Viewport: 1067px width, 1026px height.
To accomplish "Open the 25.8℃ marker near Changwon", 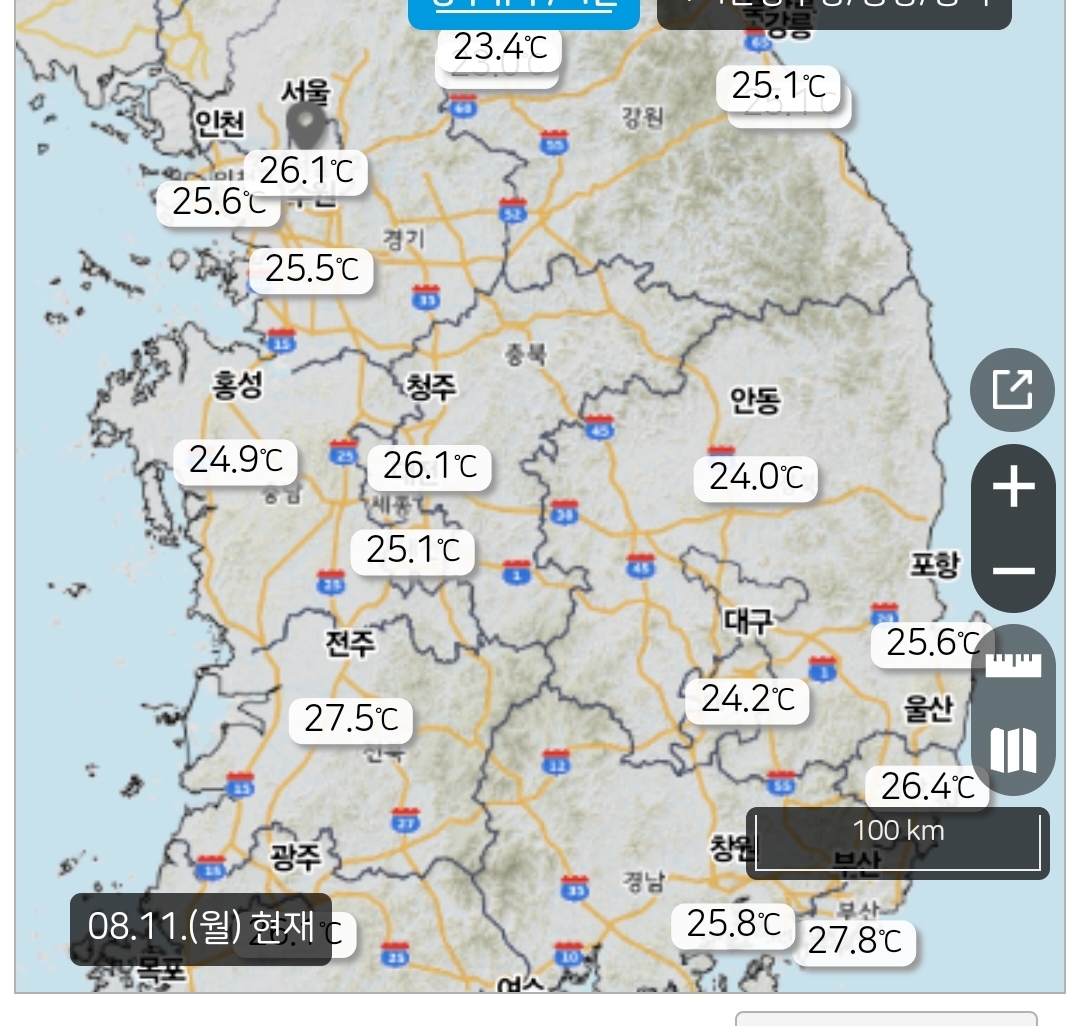I will tap(733, 924).
